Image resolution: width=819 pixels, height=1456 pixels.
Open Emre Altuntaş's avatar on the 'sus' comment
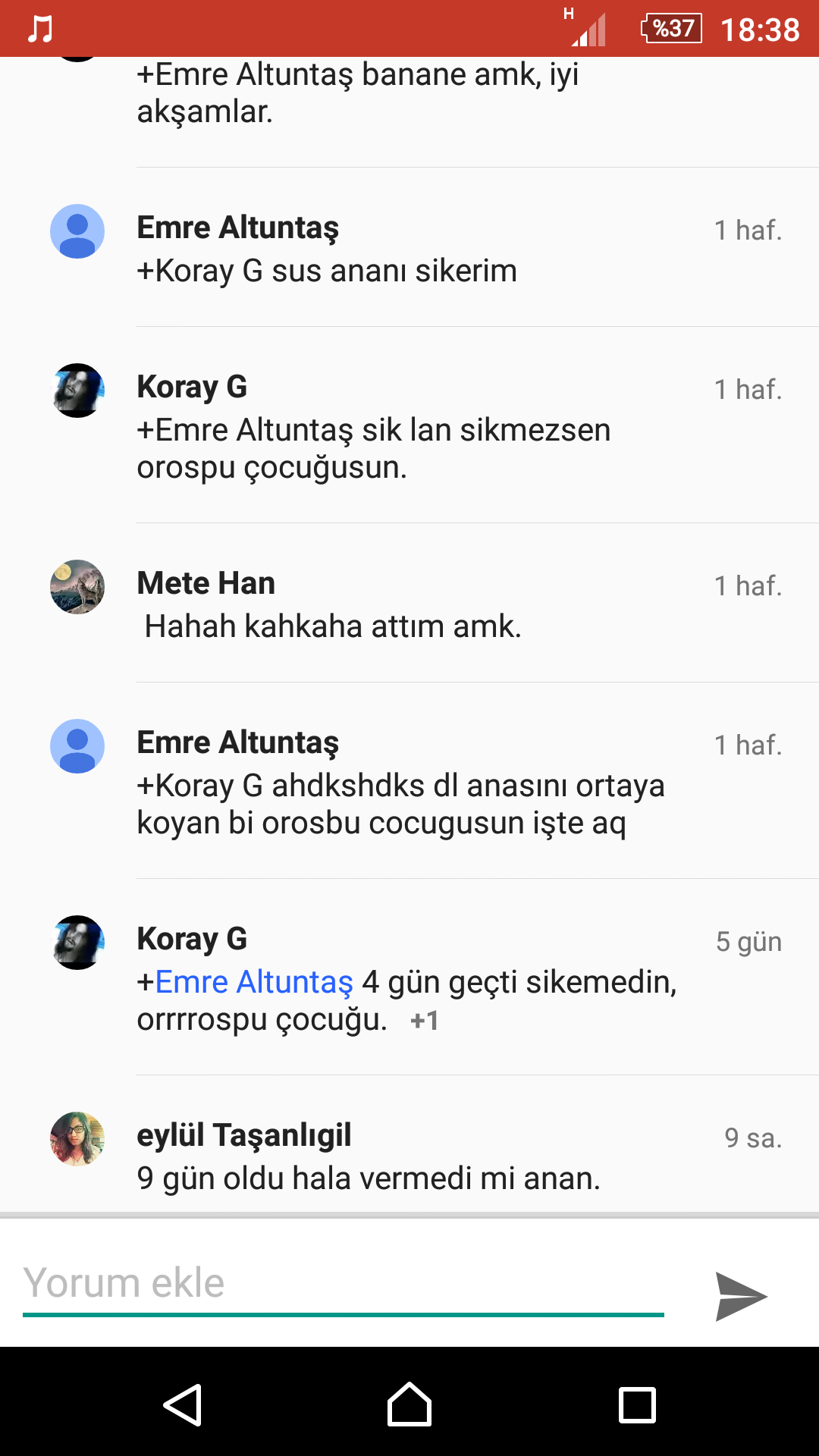point(77,231)
